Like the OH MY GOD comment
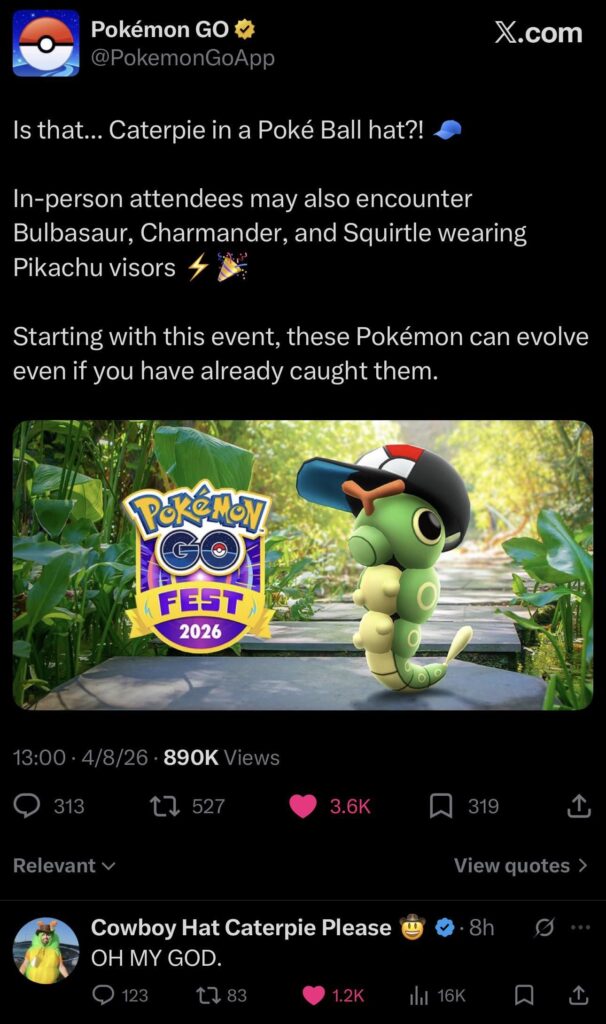Image resolution: width=606 pixels, height=1024 pixels. pyautogui.click(x=314, y=994)
